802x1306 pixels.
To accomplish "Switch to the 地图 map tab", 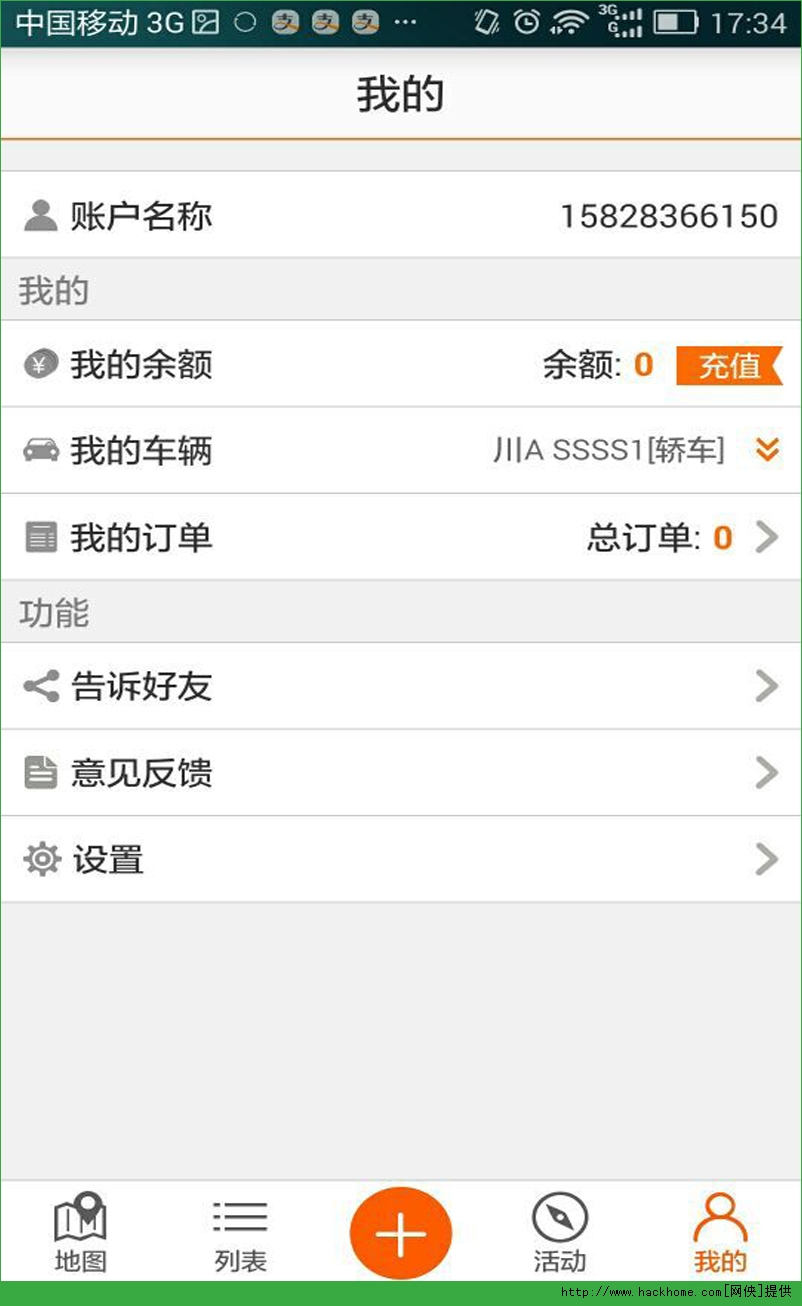I will click(80, 1232).
